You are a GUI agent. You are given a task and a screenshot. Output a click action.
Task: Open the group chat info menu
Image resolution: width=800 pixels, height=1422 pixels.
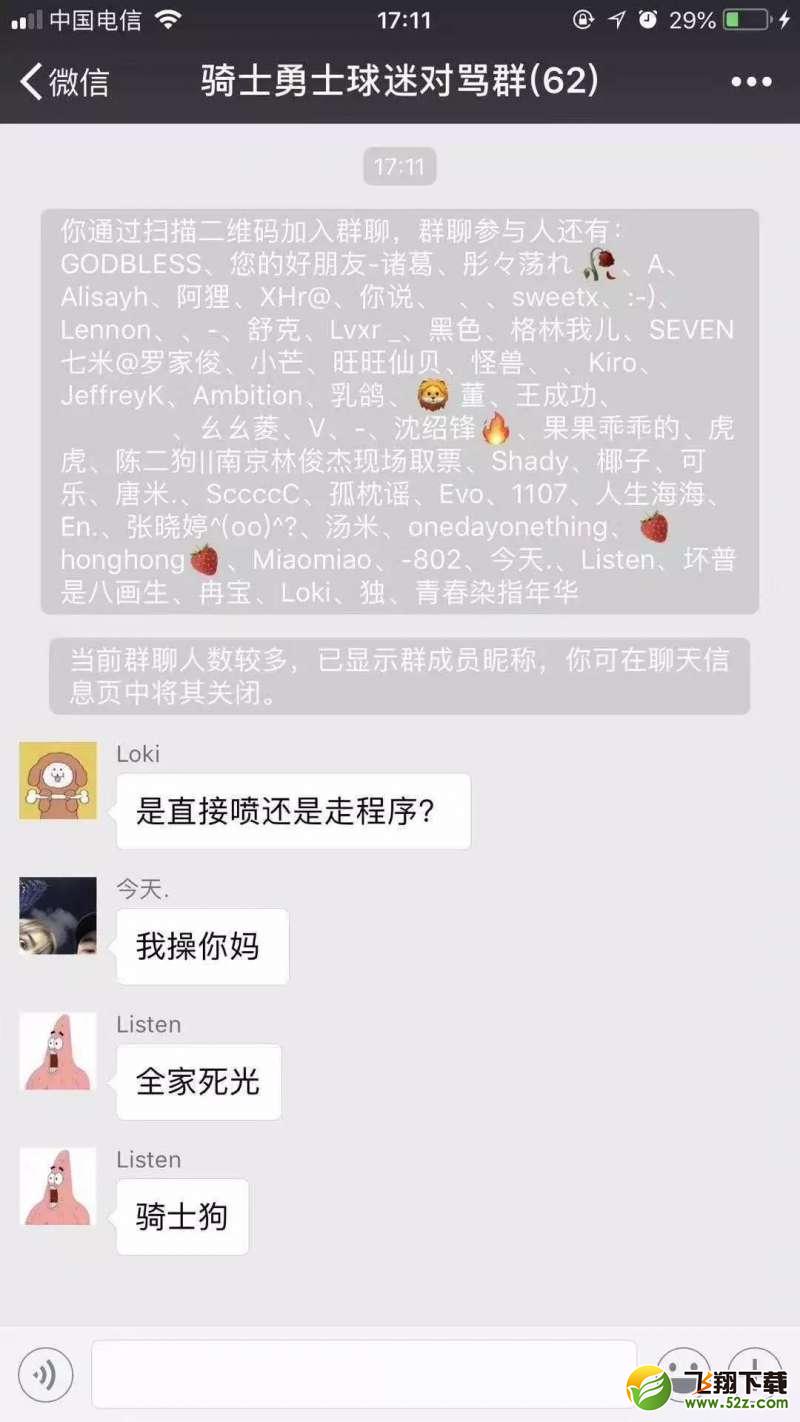point(751,82)
